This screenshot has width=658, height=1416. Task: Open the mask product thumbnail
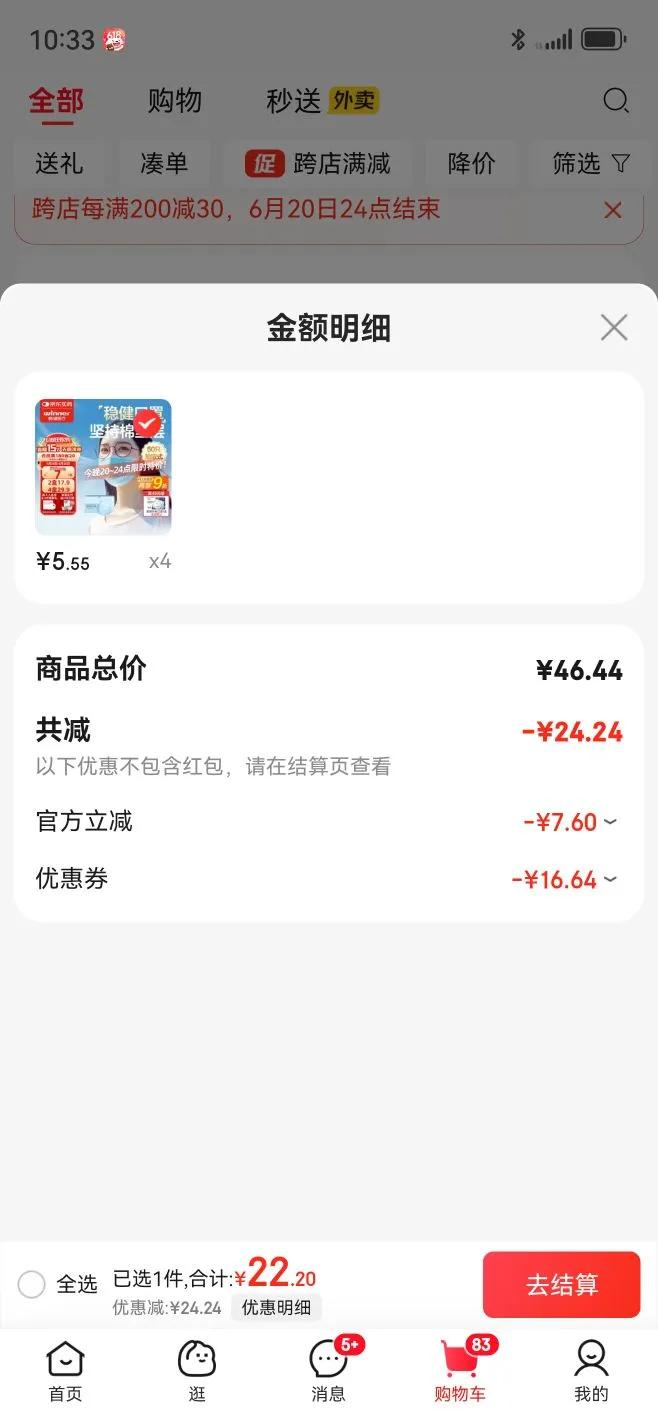click(x=103, y=467)
